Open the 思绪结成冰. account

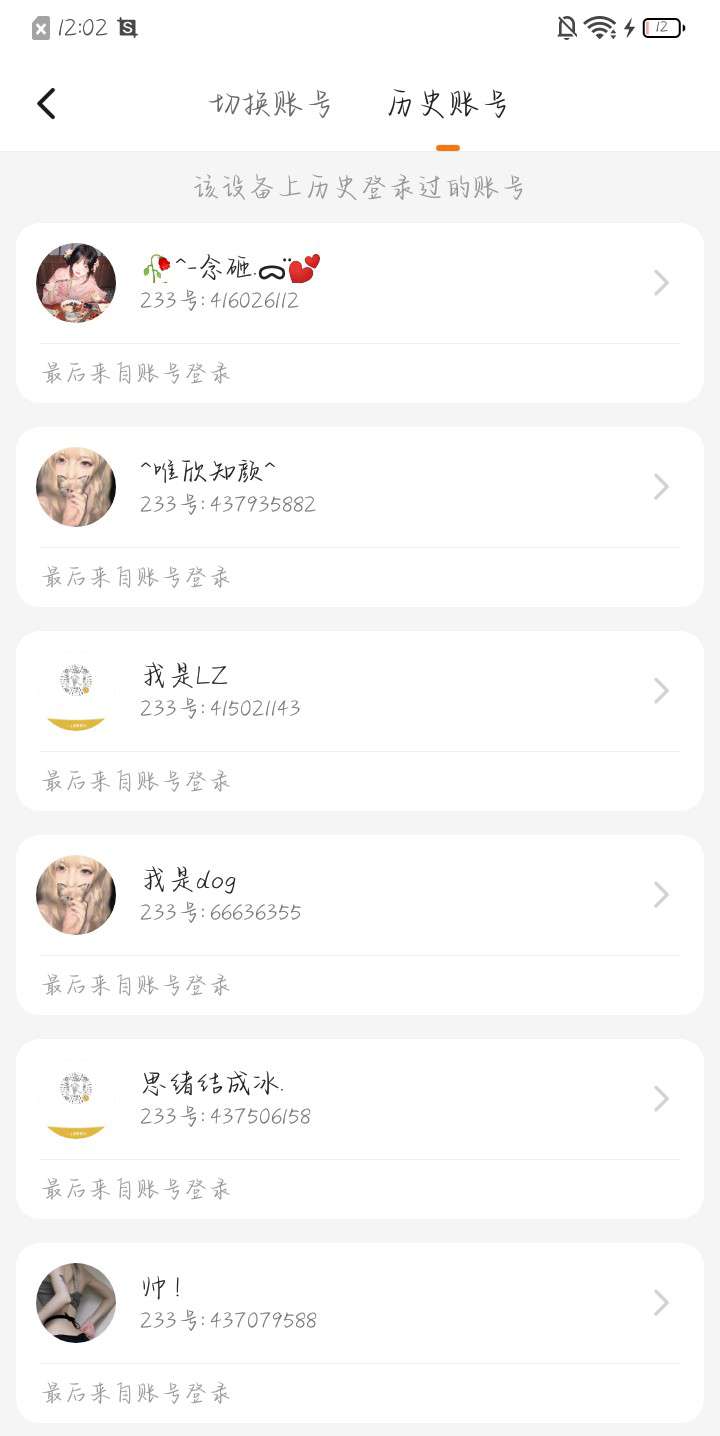tap(360, 1100)
